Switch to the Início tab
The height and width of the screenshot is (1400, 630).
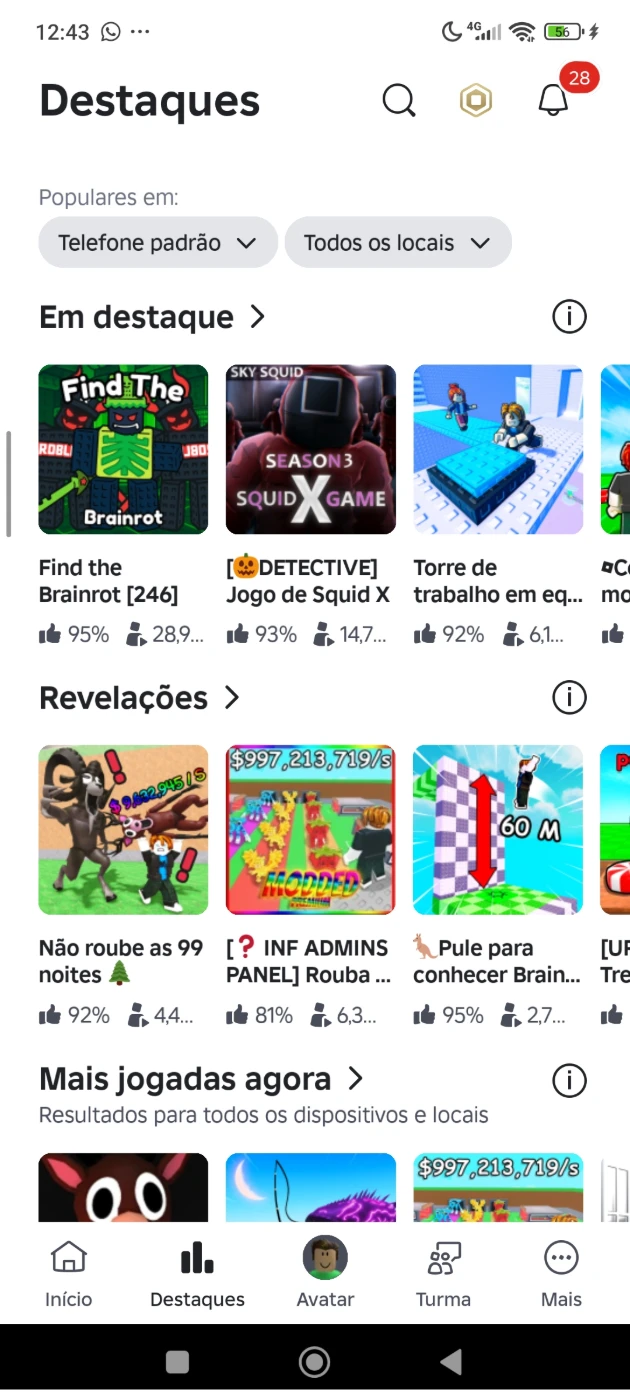click(x=68, y=1272)
